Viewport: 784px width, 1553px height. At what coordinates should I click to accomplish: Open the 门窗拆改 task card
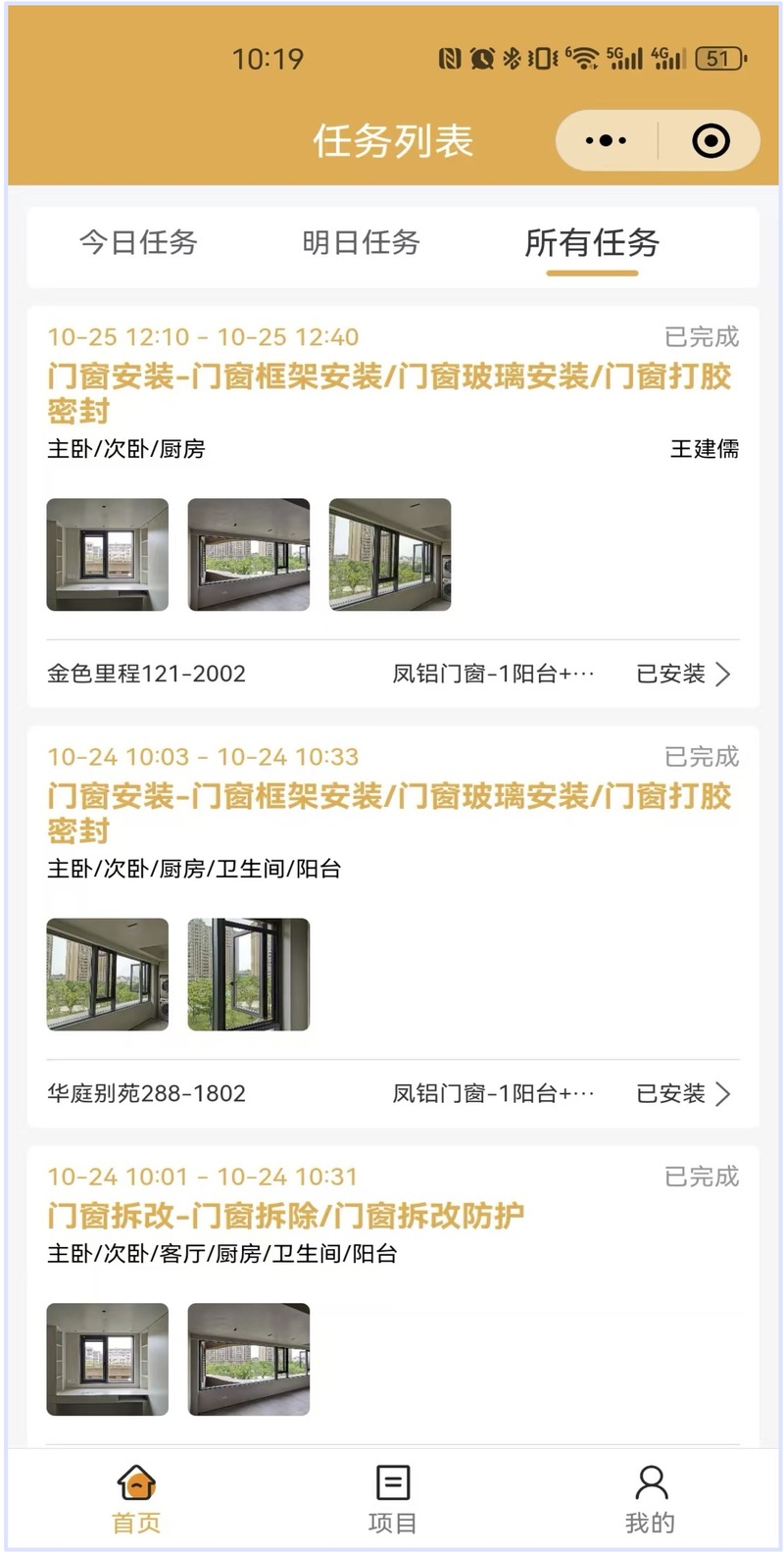(x=393, y=1296)
